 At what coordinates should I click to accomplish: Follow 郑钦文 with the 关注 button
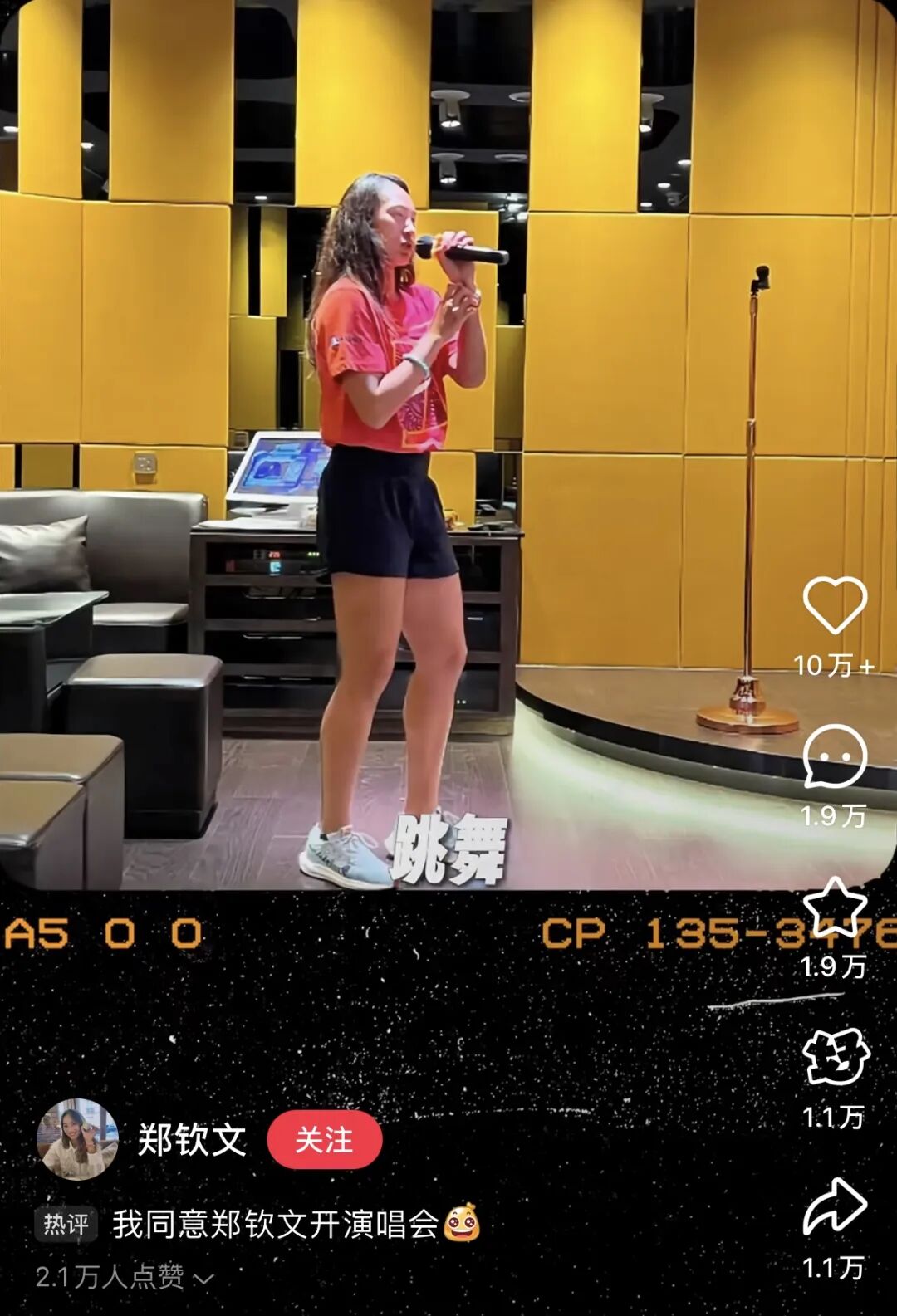(x=324, y=1140)
